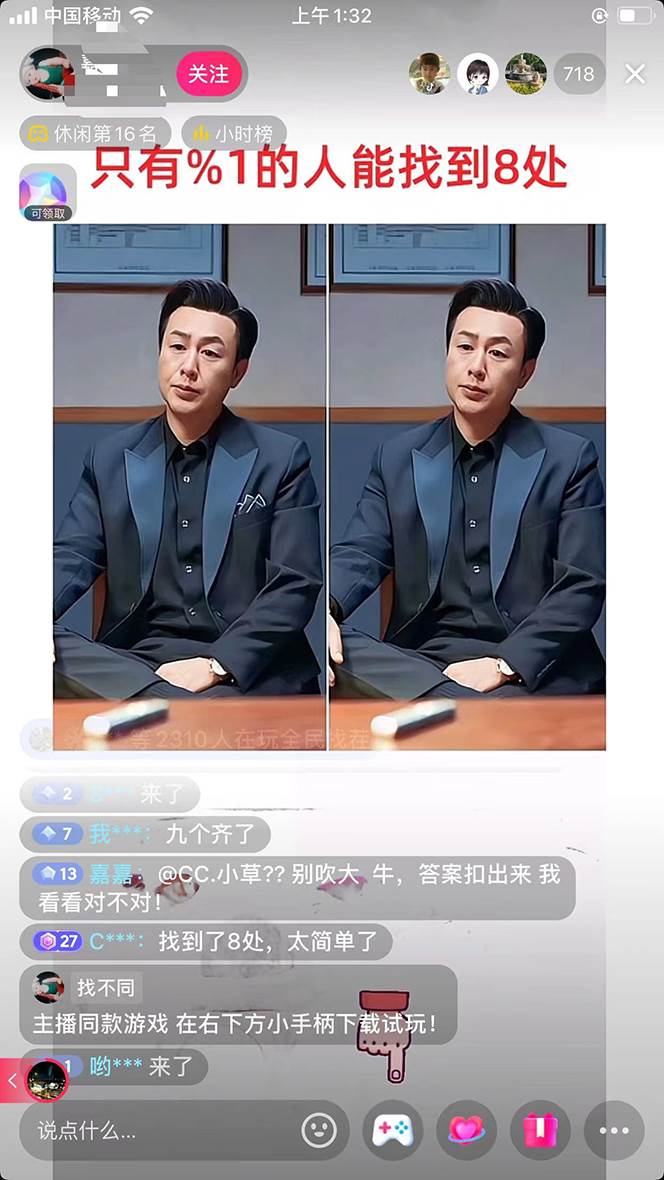This screenshot has width=664, height=1180.
Task: Tap the 说点什么 comment input field
Action: [160, 1131]
